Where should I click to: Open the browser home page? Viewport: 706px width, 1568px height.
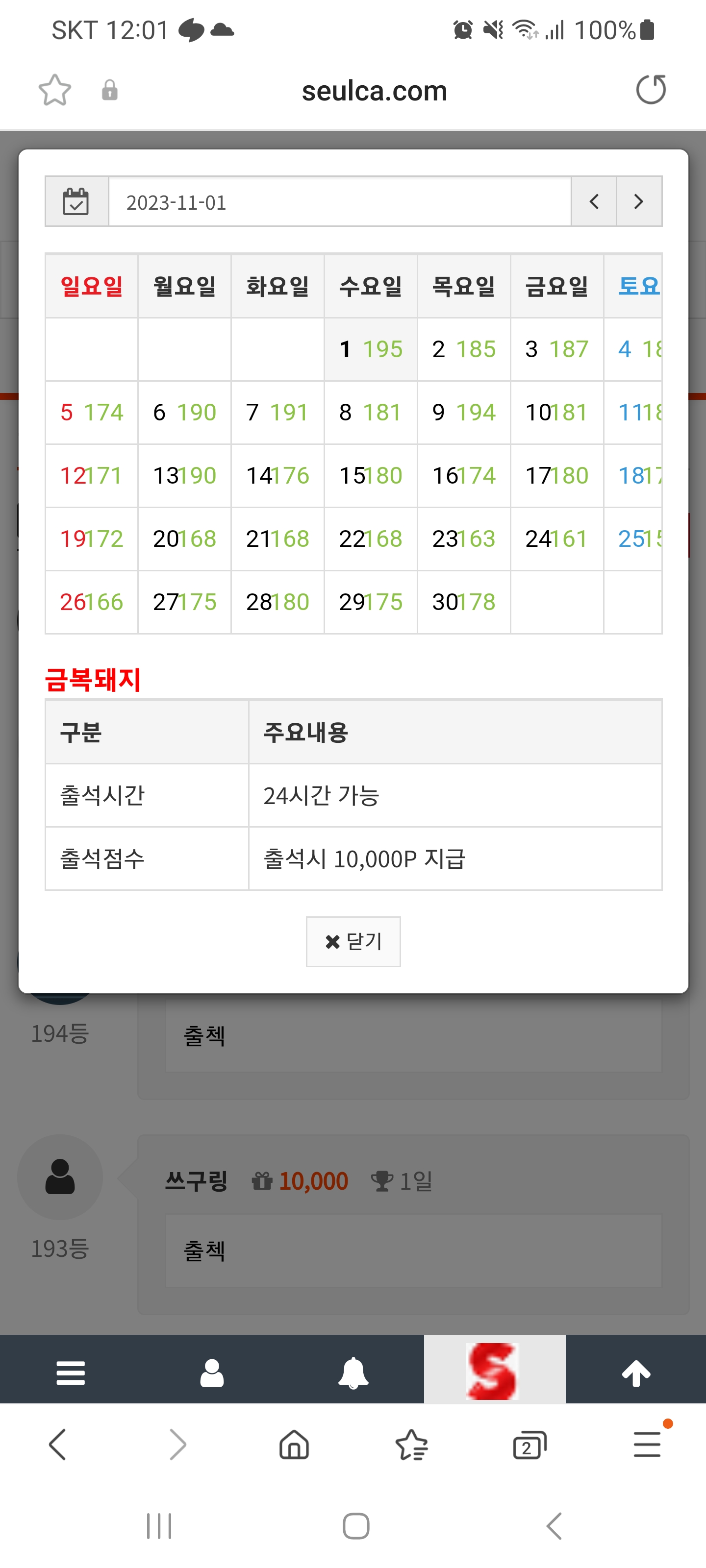[x=294, y=1444]
